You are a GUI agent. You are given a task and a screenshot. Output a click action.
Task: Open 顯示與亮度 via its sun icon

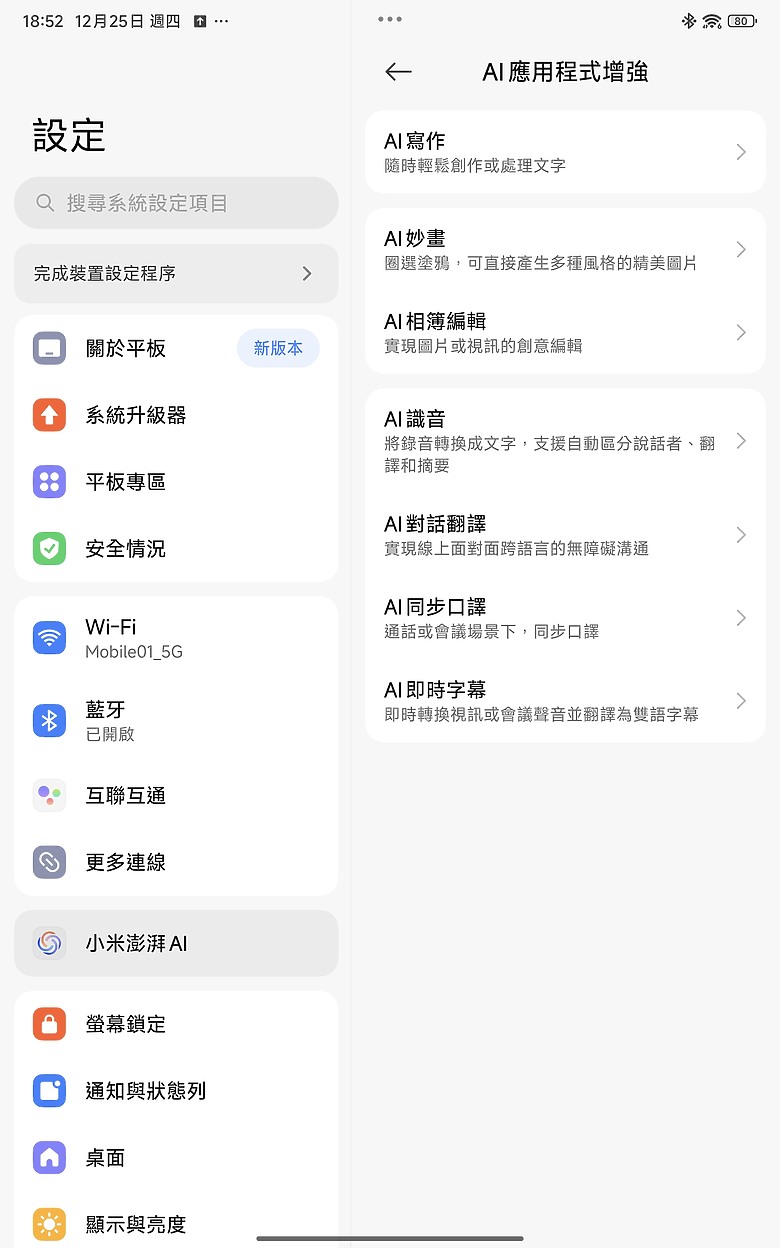pyautogui.click(x=48, y=1223)
